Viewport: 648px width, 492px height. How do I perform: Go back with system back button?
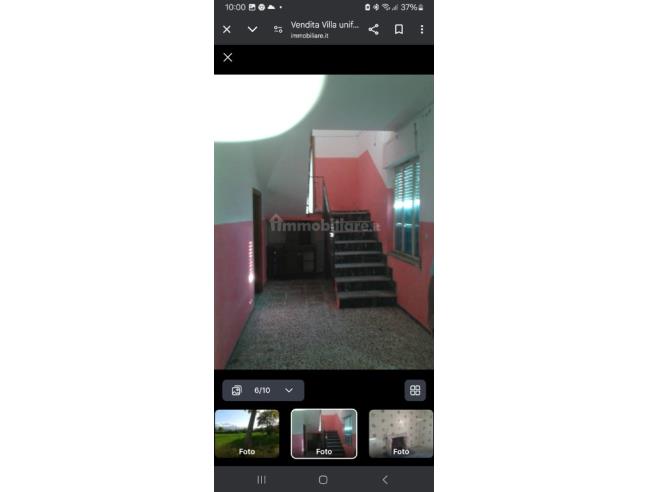[x=385, y=480]
